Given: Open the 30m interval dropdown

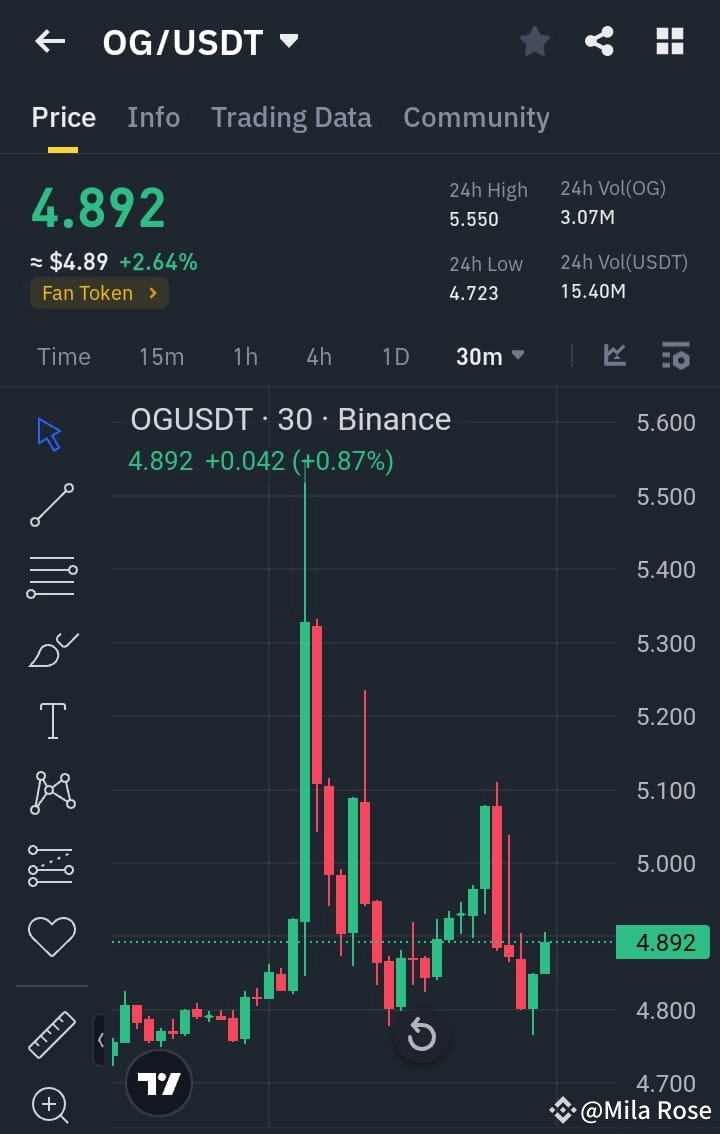Looking at the screenshot, I should pos(489,355).
